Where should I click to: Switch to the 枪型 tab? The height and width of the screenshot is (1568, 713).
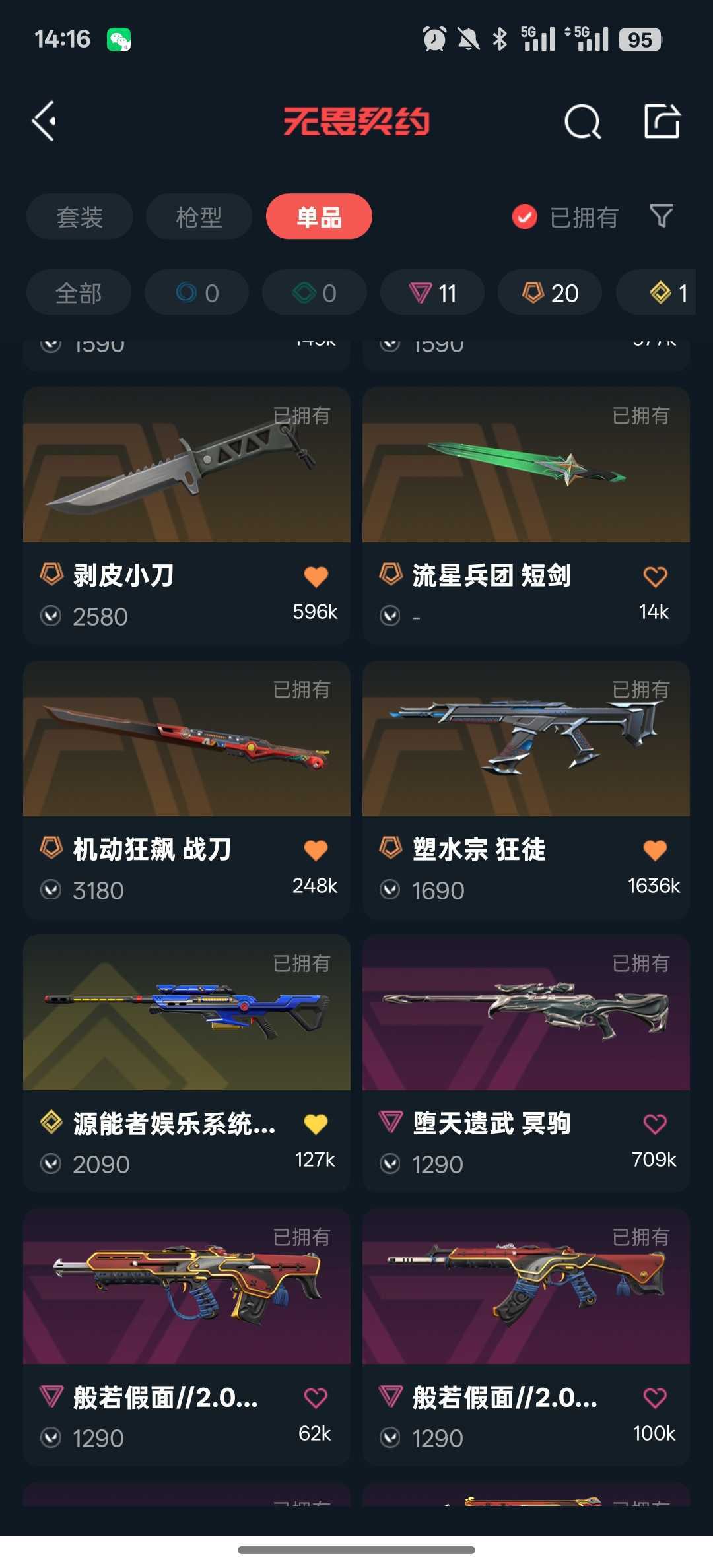coord(199,216)
